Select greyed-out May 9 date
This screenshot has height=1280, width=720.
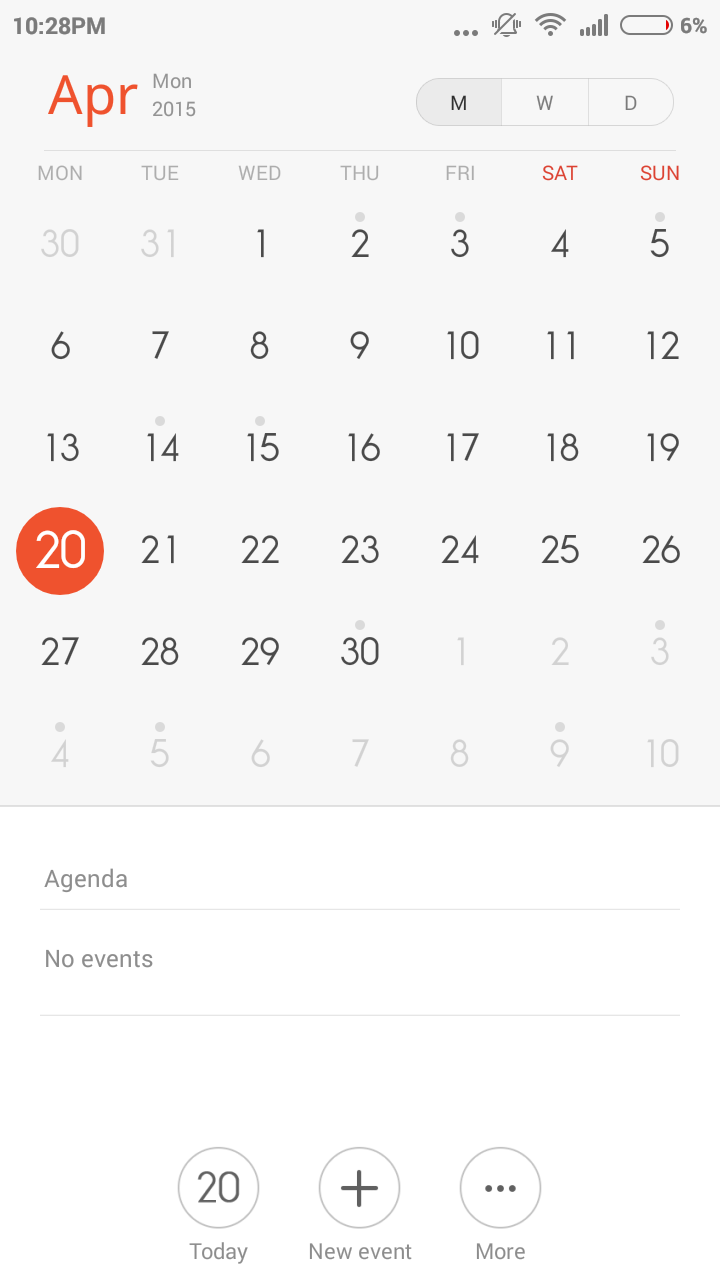[x=560, y=753]
